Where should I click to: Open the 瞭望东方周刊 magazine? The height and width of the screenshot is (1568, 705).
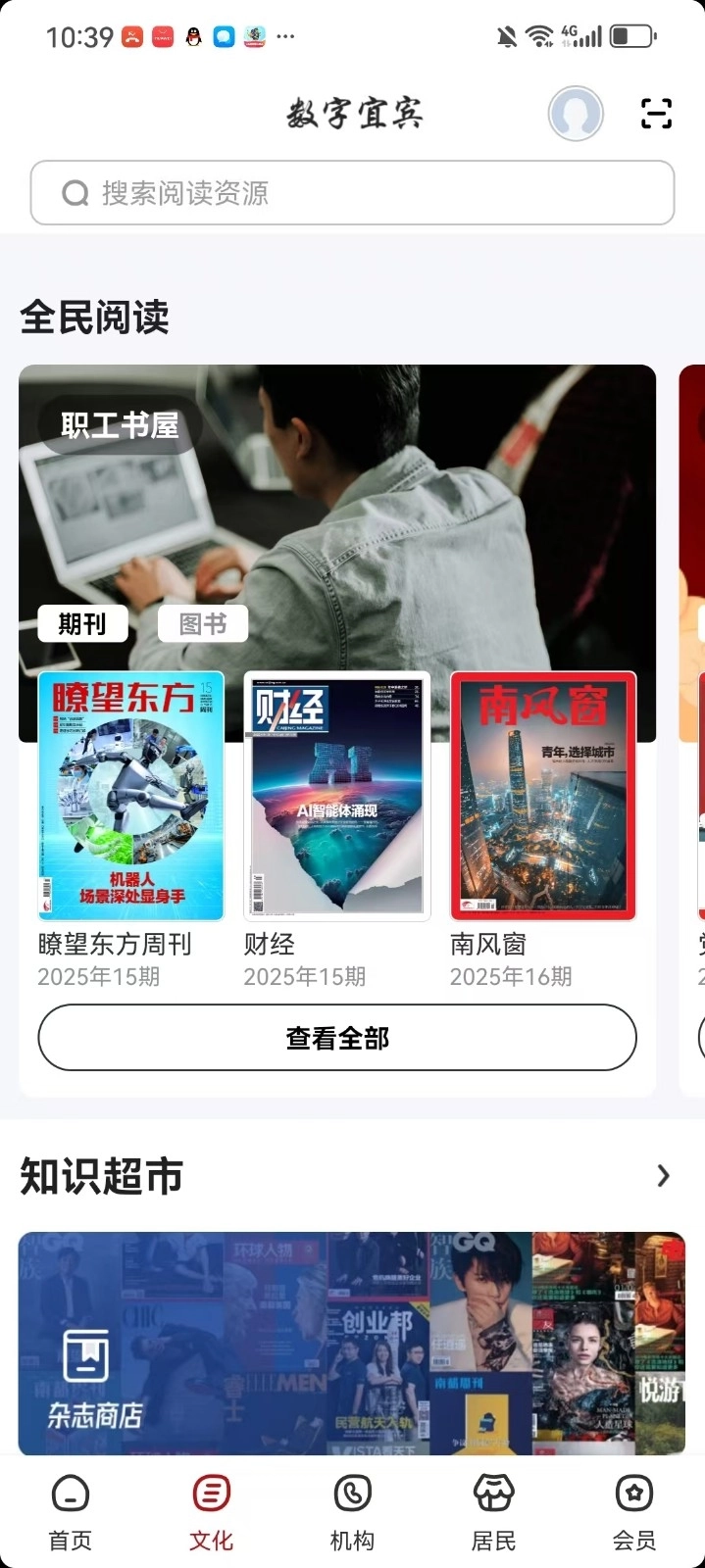[x=131, y=796]
